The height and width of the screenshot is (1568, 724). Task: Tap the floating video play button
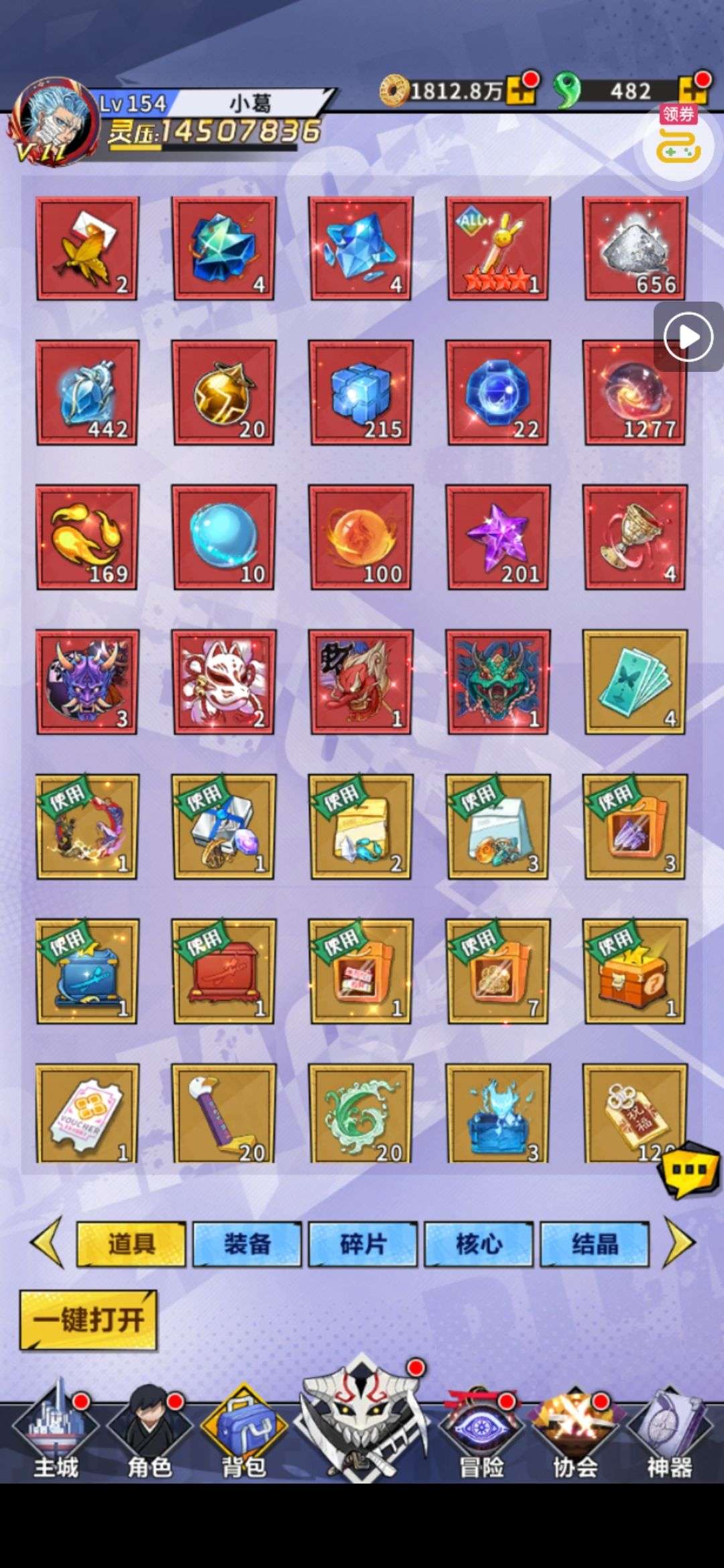point(688,336)
